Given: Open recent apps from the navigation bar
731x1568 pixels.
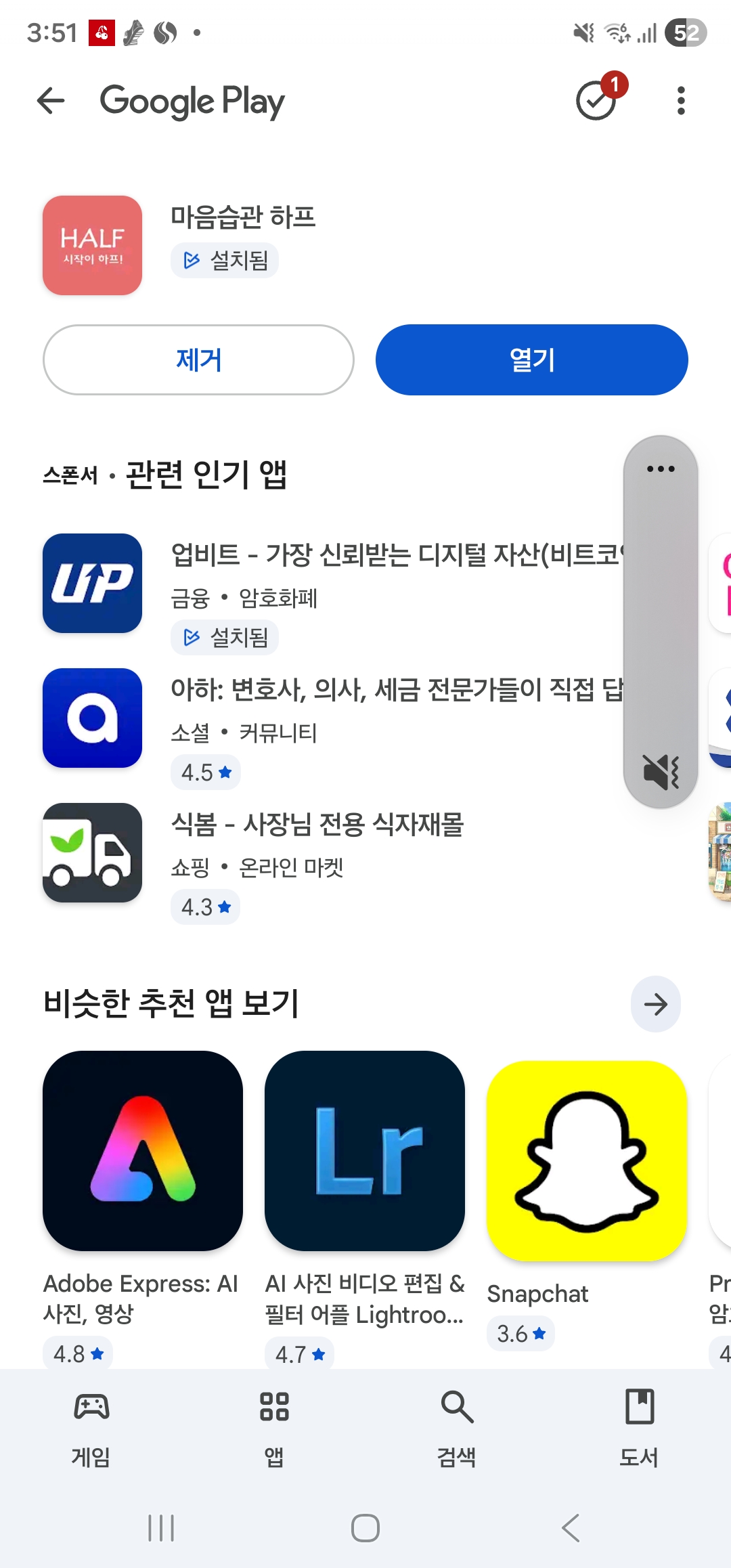Looking at the screenshot, I should (x=161, y=1528).
